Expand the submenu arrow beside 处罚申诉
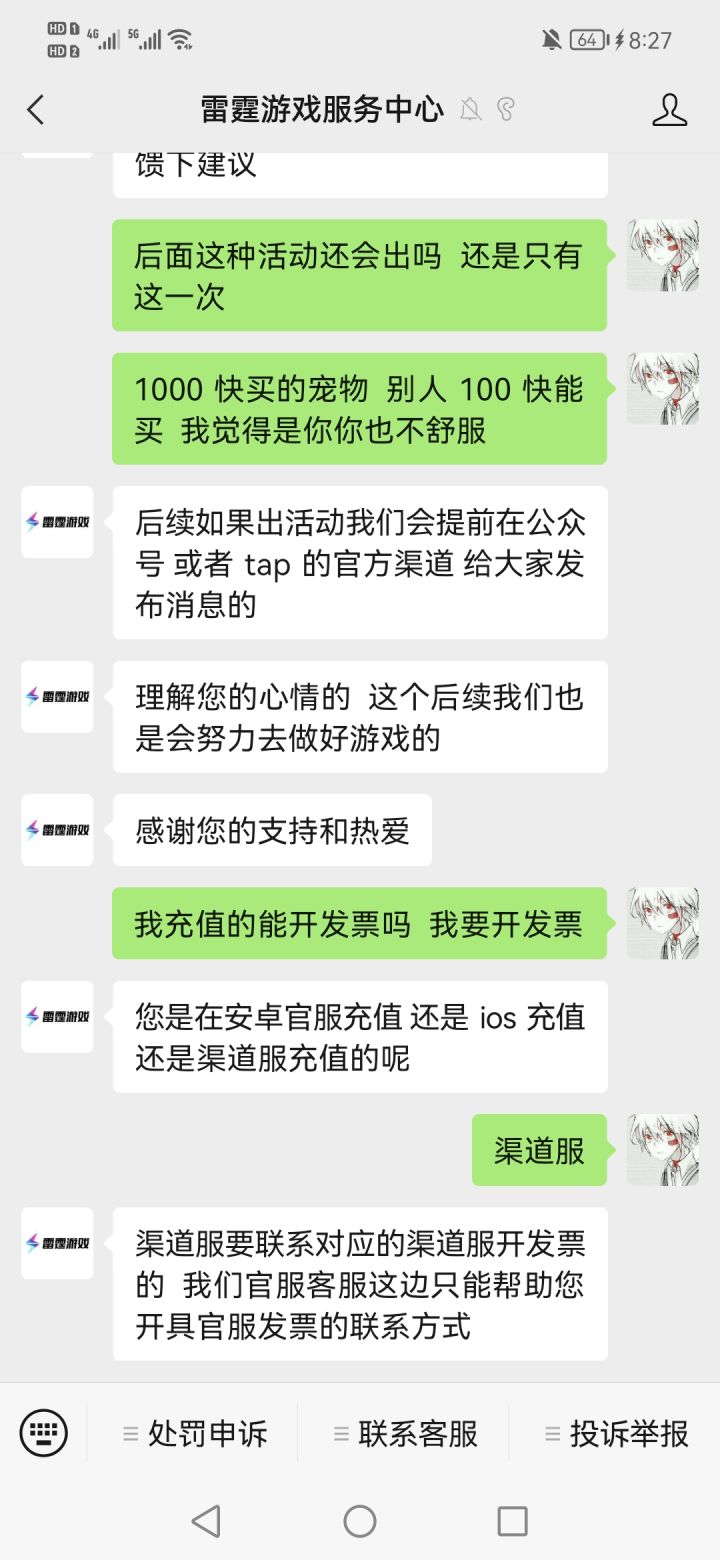This screenshot has height=1560, width=720. [131, 1433]
